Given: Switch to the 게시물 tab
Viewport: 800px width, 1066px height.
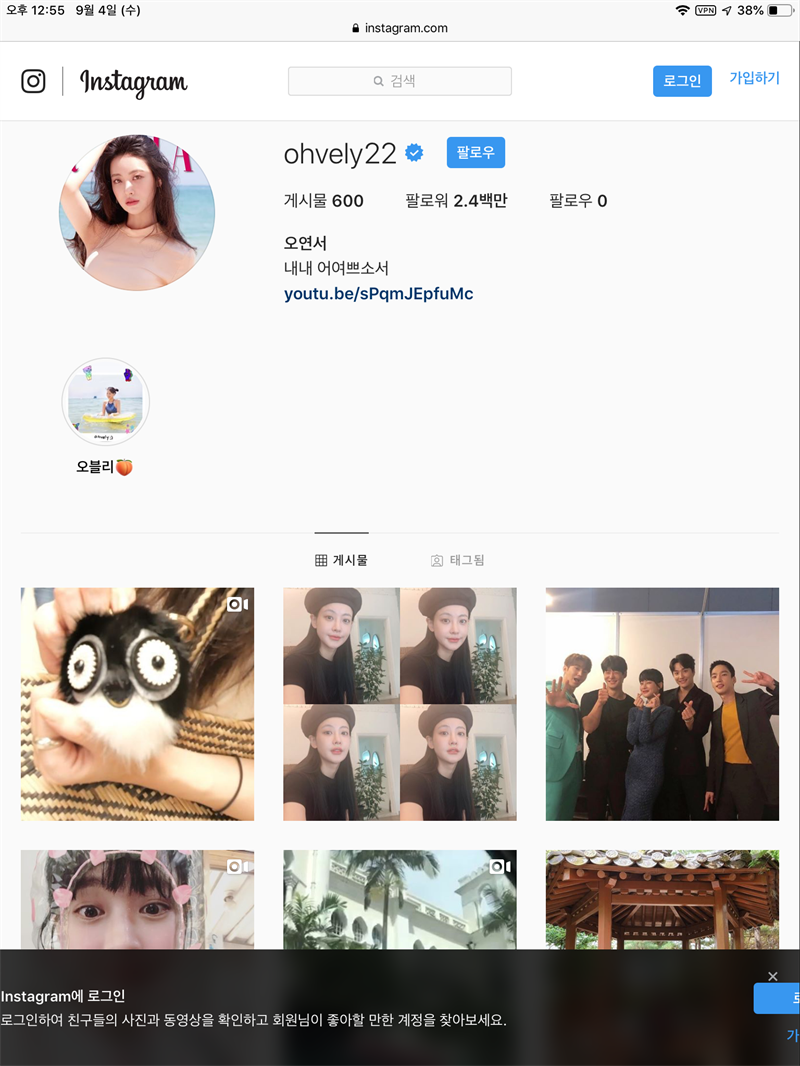Looking at the screenshot, I should pos(341,560).
